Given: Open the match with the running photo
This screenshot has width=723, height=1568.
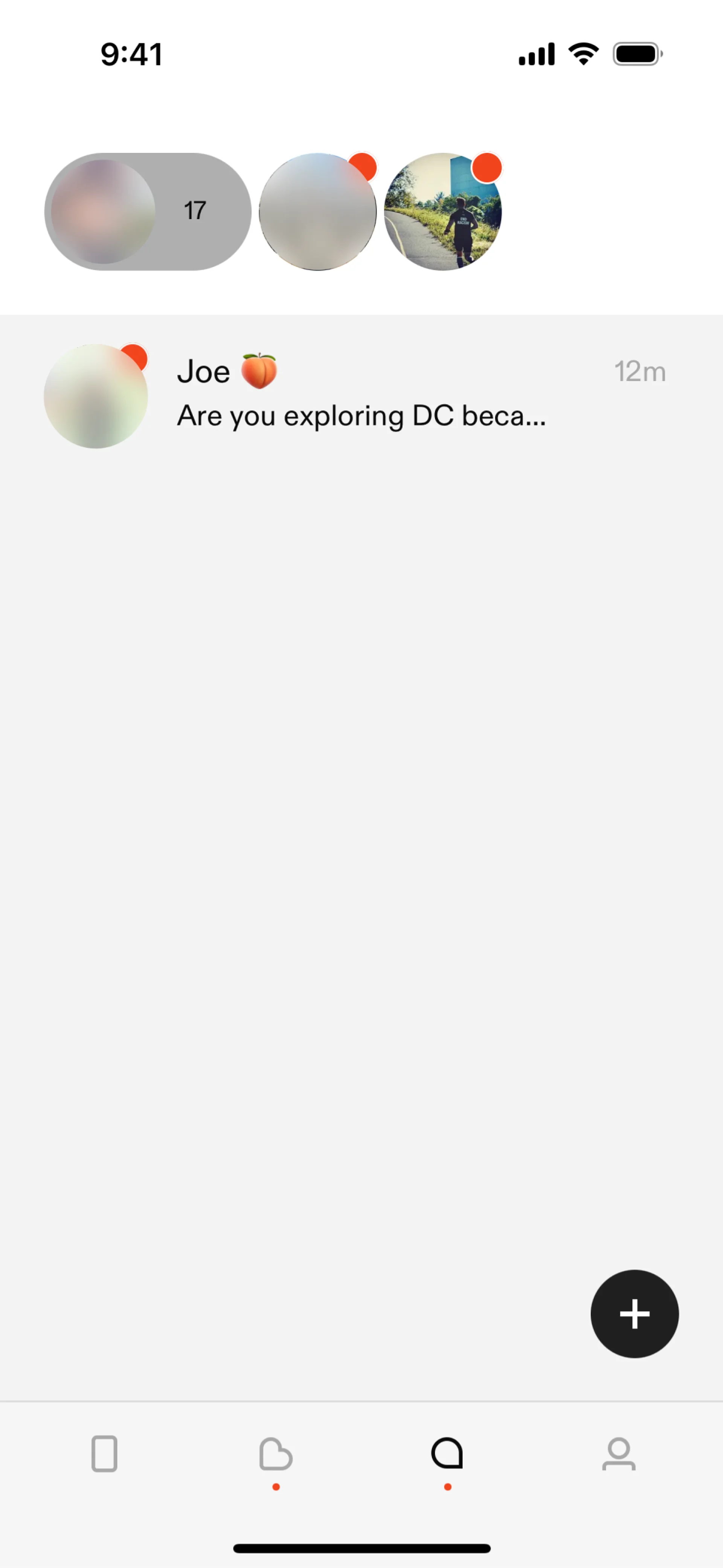Looking at the screenshot, I should pos(442,212).
